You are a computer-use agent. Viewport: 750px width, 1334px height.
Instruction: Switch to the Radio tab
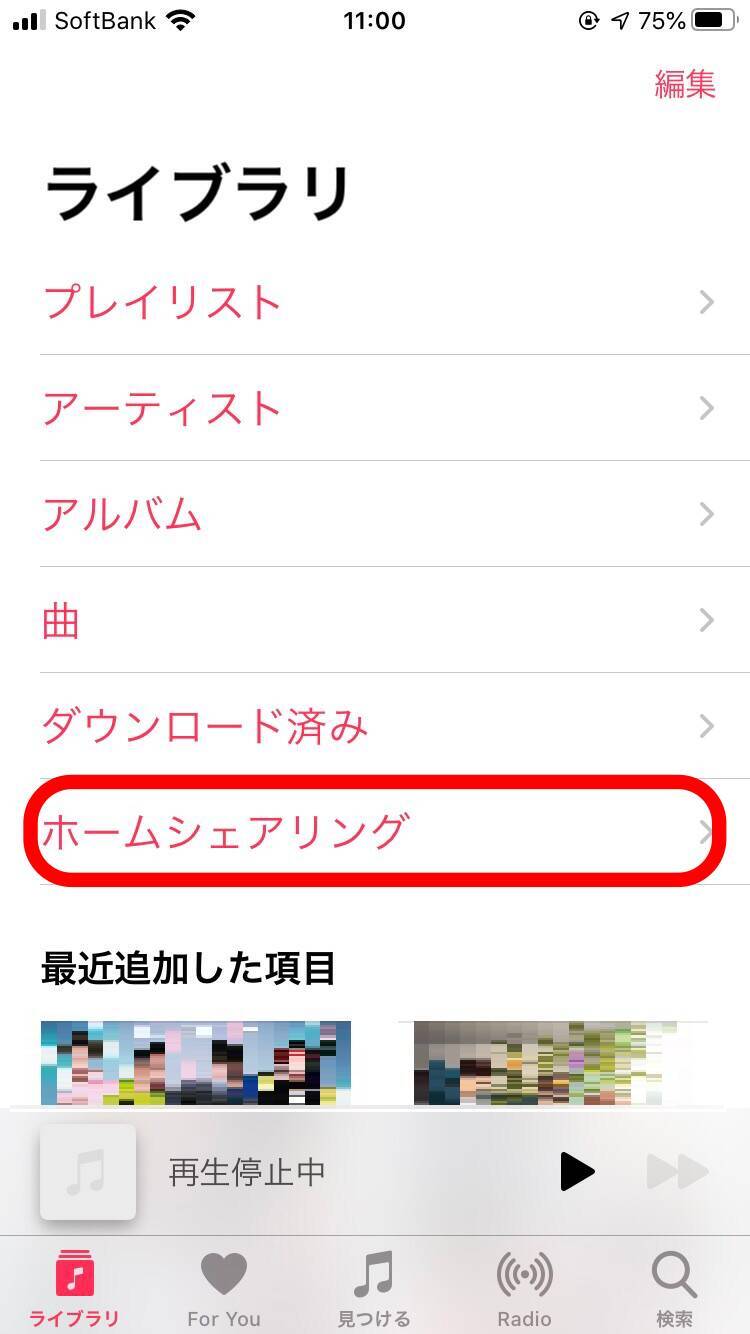[x=524, y=1288]
